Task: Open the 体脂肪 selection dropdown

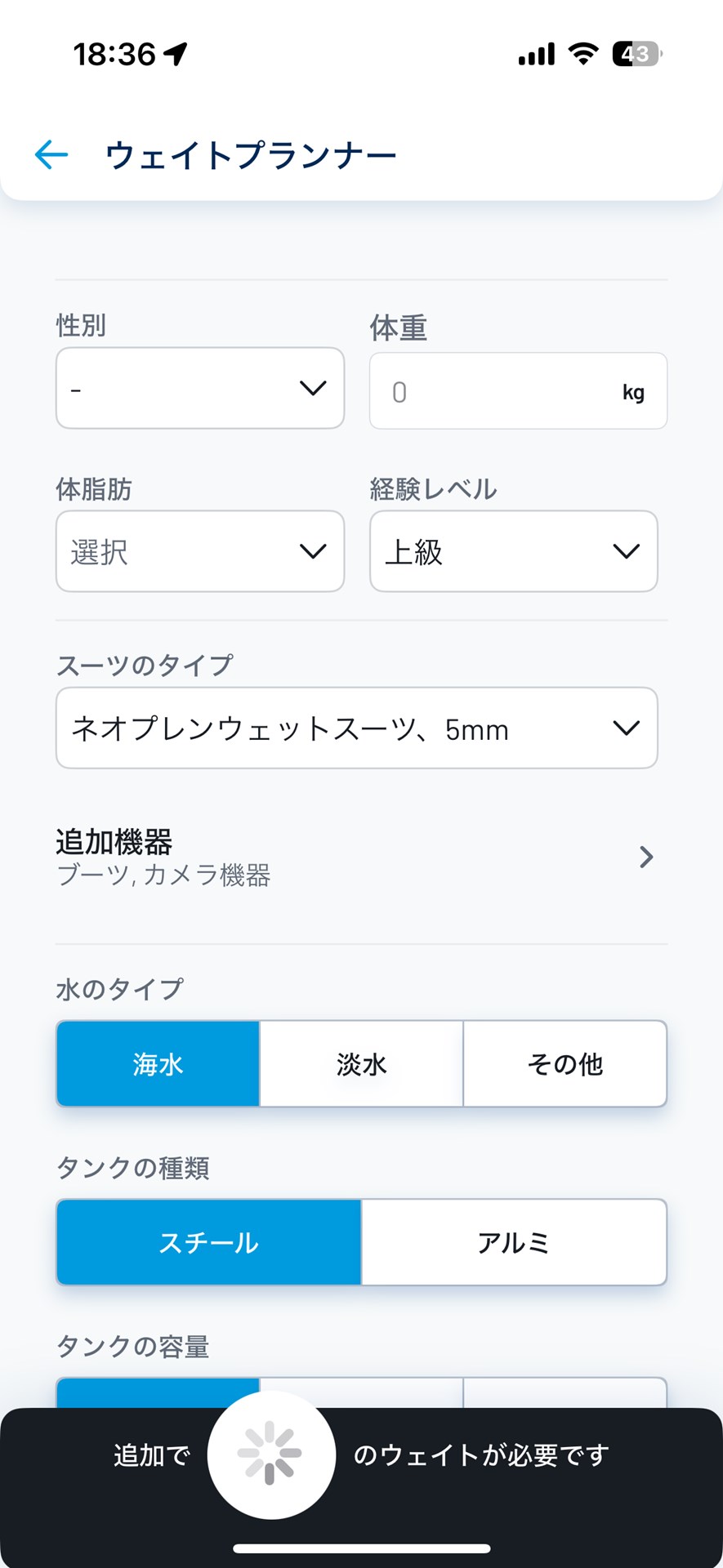Action: tap(199, 551)
